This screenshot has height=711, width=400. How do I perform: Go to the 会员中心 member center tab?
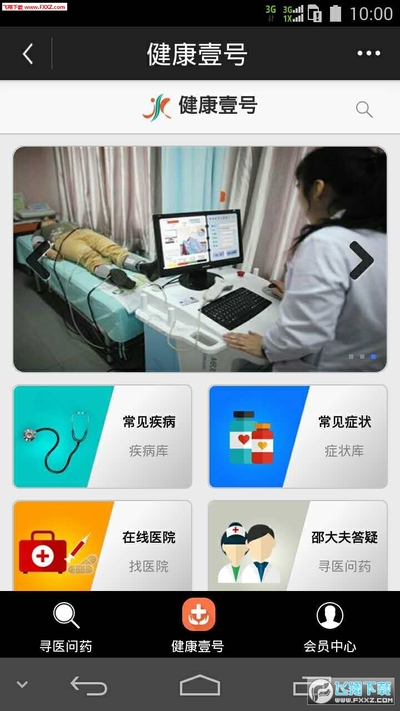[330, 626]
